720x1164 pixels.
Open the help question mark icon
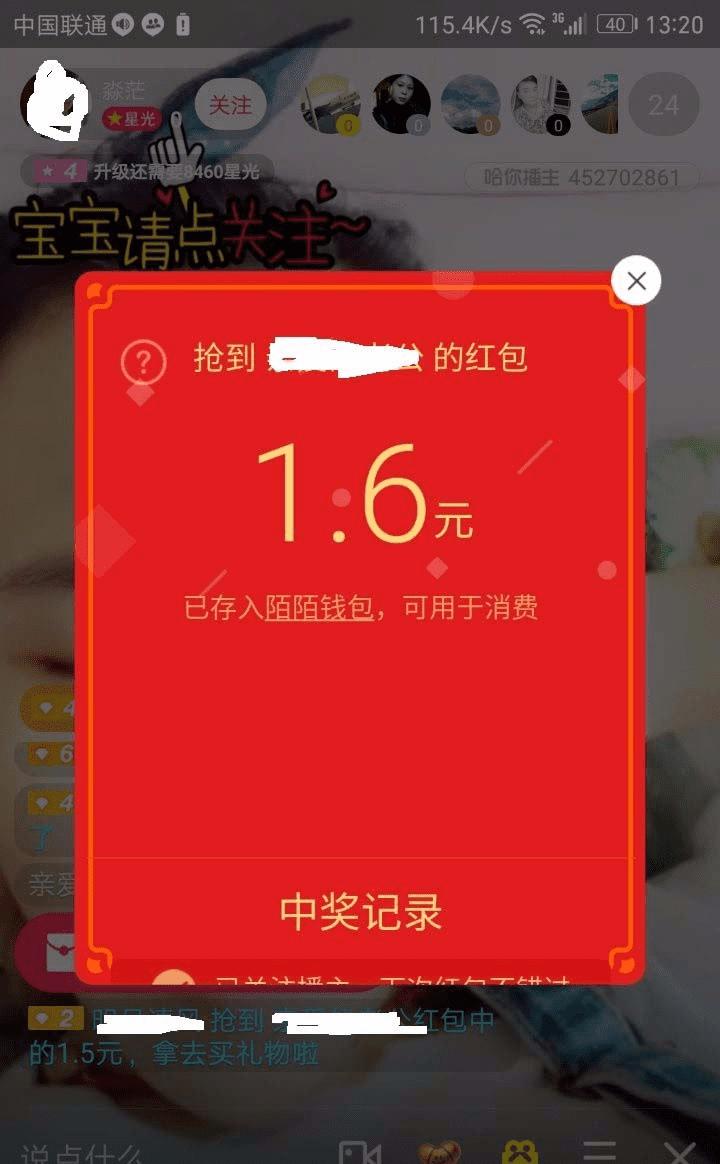[x=143, y=361]
